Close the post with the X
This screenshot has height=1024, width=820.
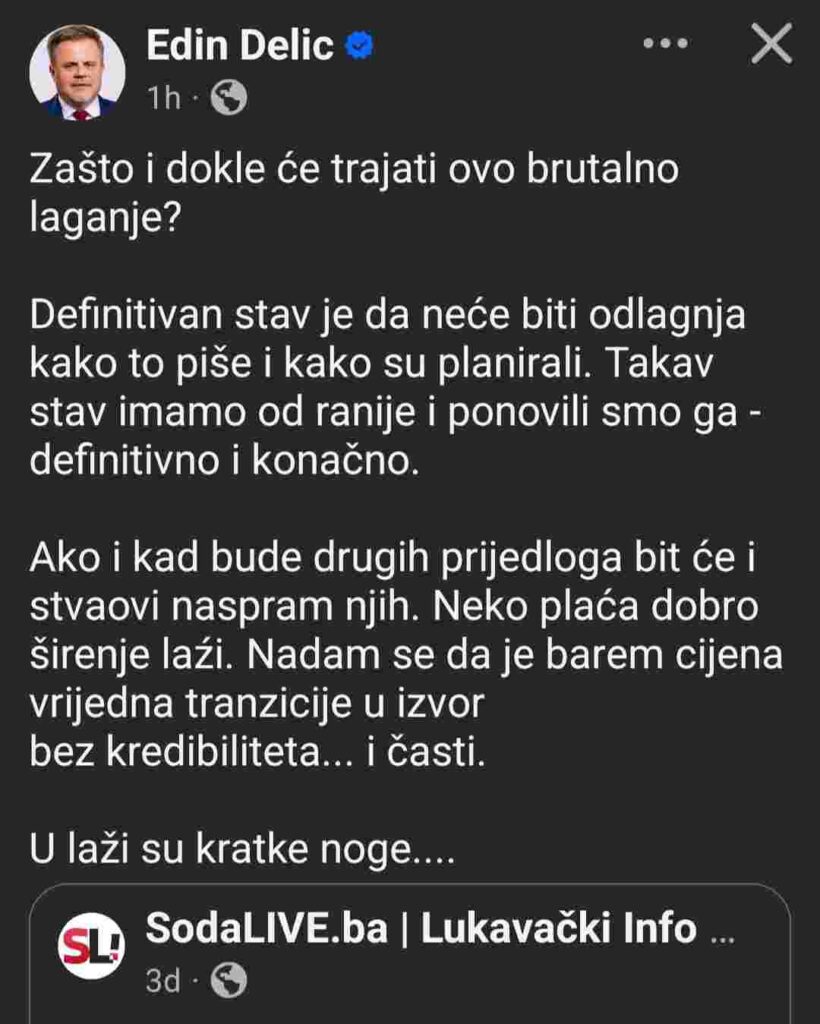click(771, 45)
